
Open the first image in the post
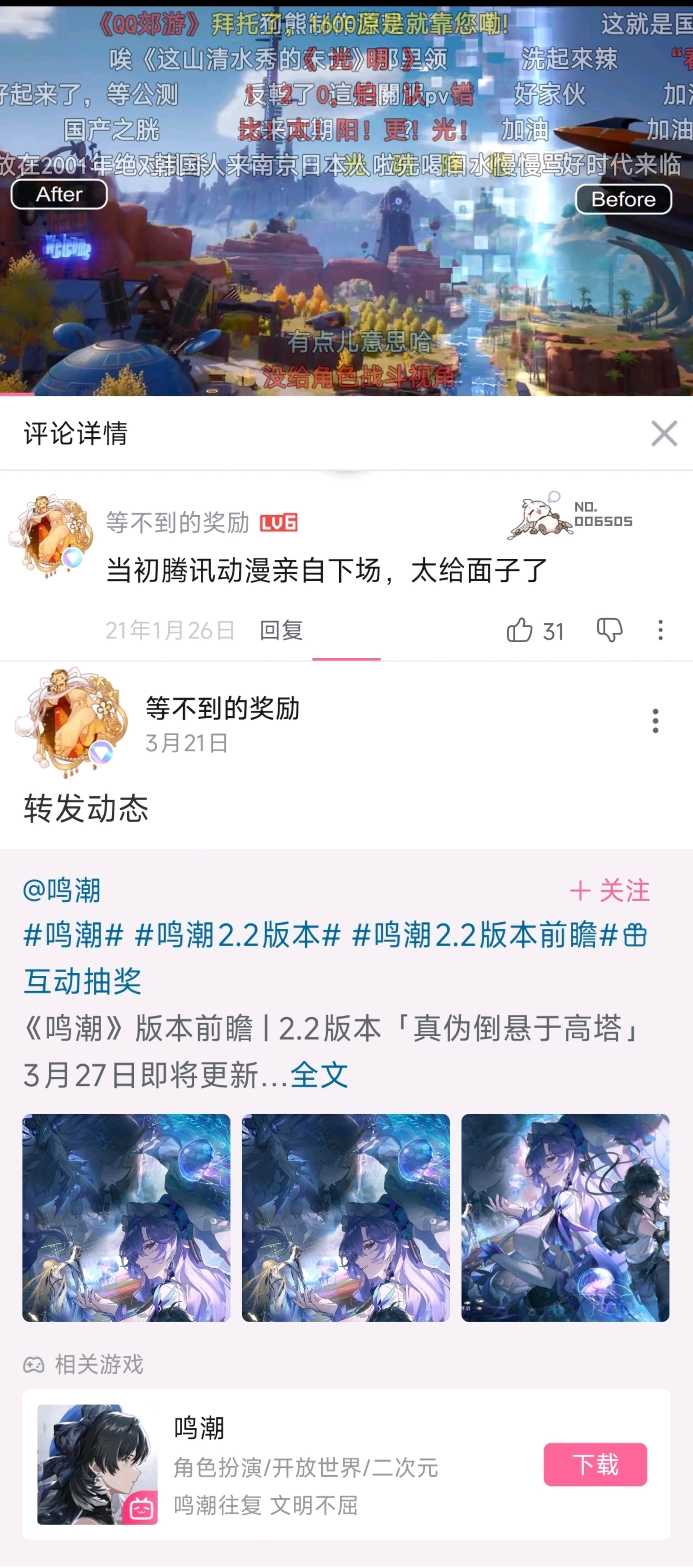pyautogui.click(x=127, y=1217)
